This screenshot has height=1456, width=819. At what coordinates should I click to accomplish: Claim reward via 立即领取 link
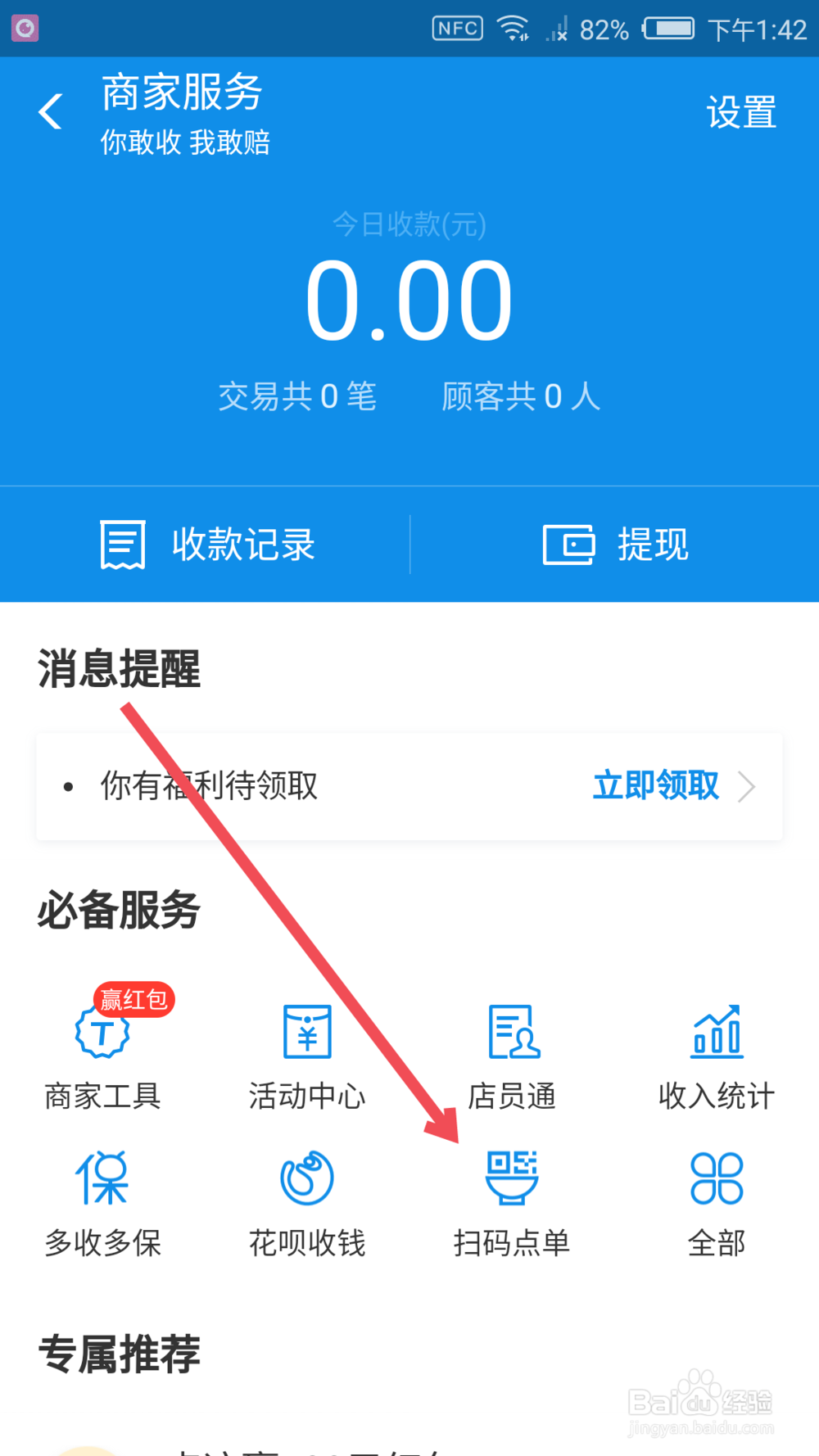coord(654,785)
